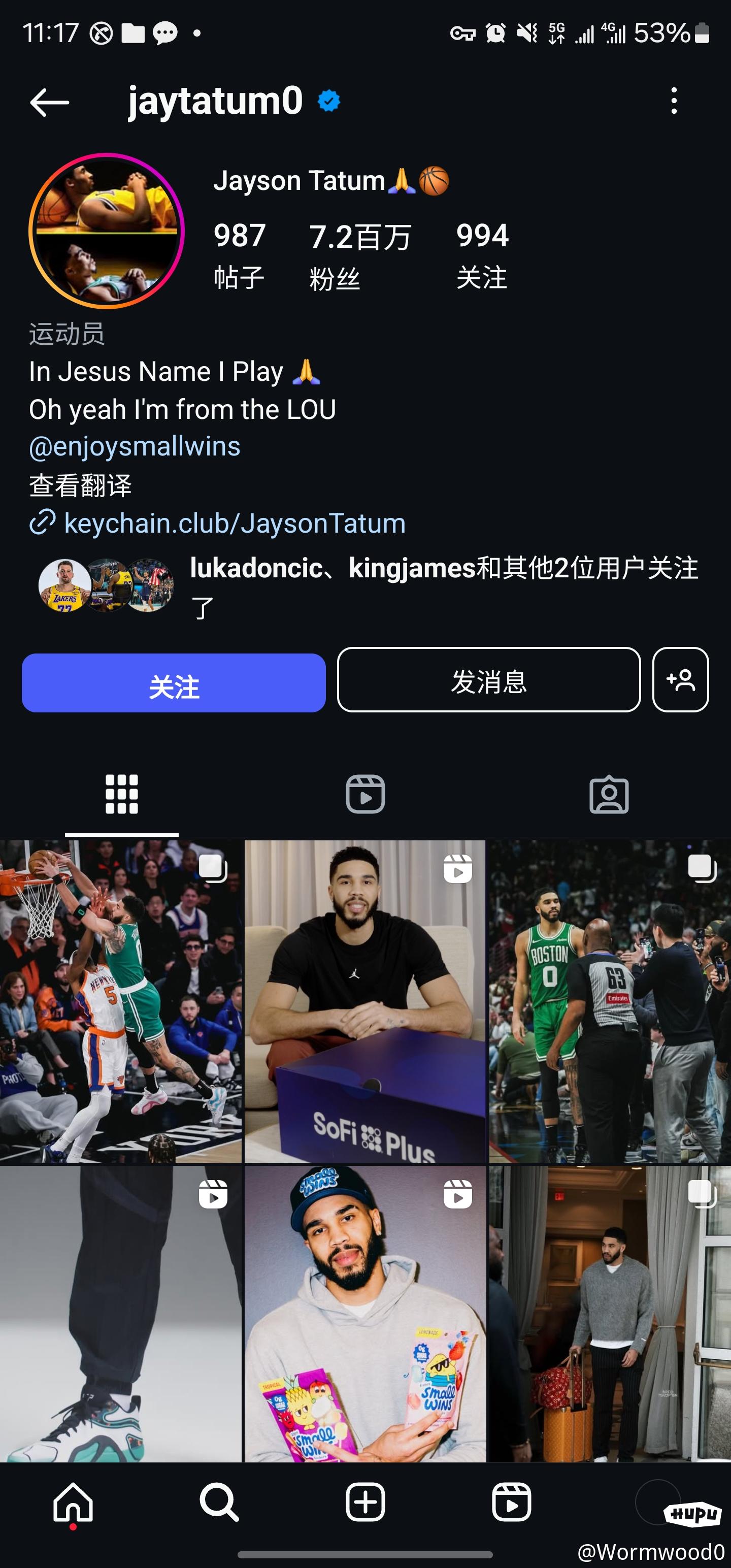
Task: Open the 7.2百万 粉丝 followers list
Action: point(360,255)
